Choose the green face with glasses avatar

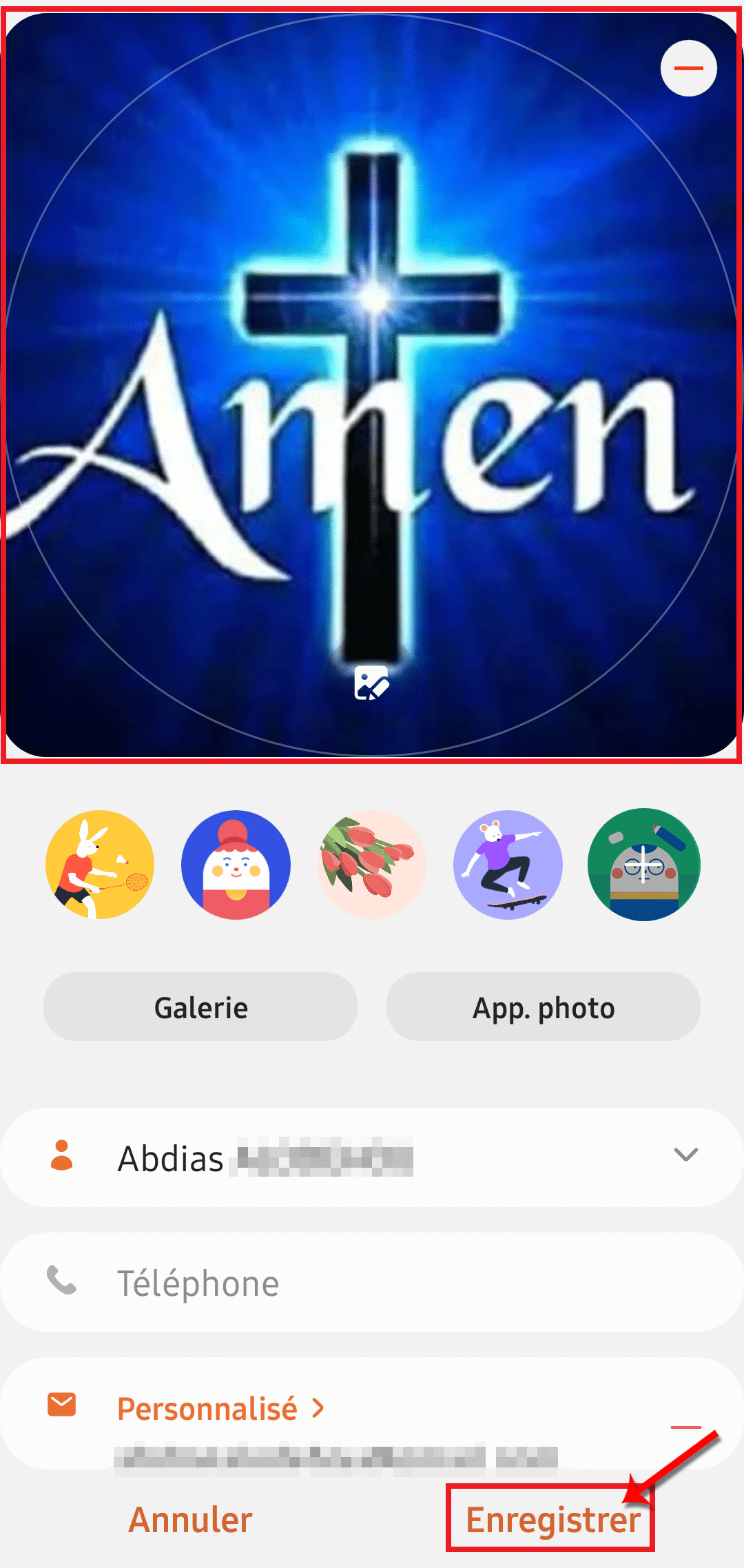(643, 865)
